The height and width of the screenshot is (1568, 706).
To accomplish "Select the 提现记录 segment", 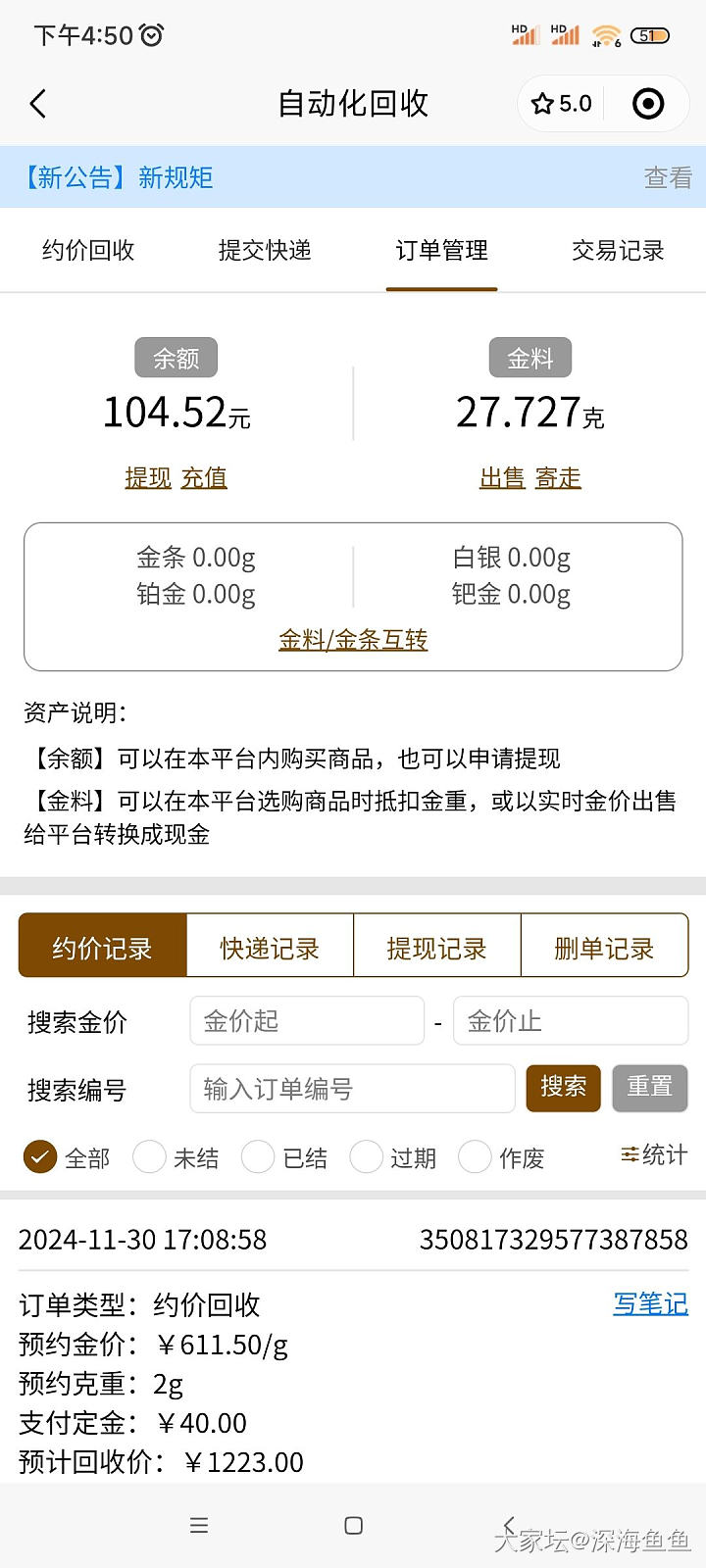I will pyautogui.click(x=436, y=947).
